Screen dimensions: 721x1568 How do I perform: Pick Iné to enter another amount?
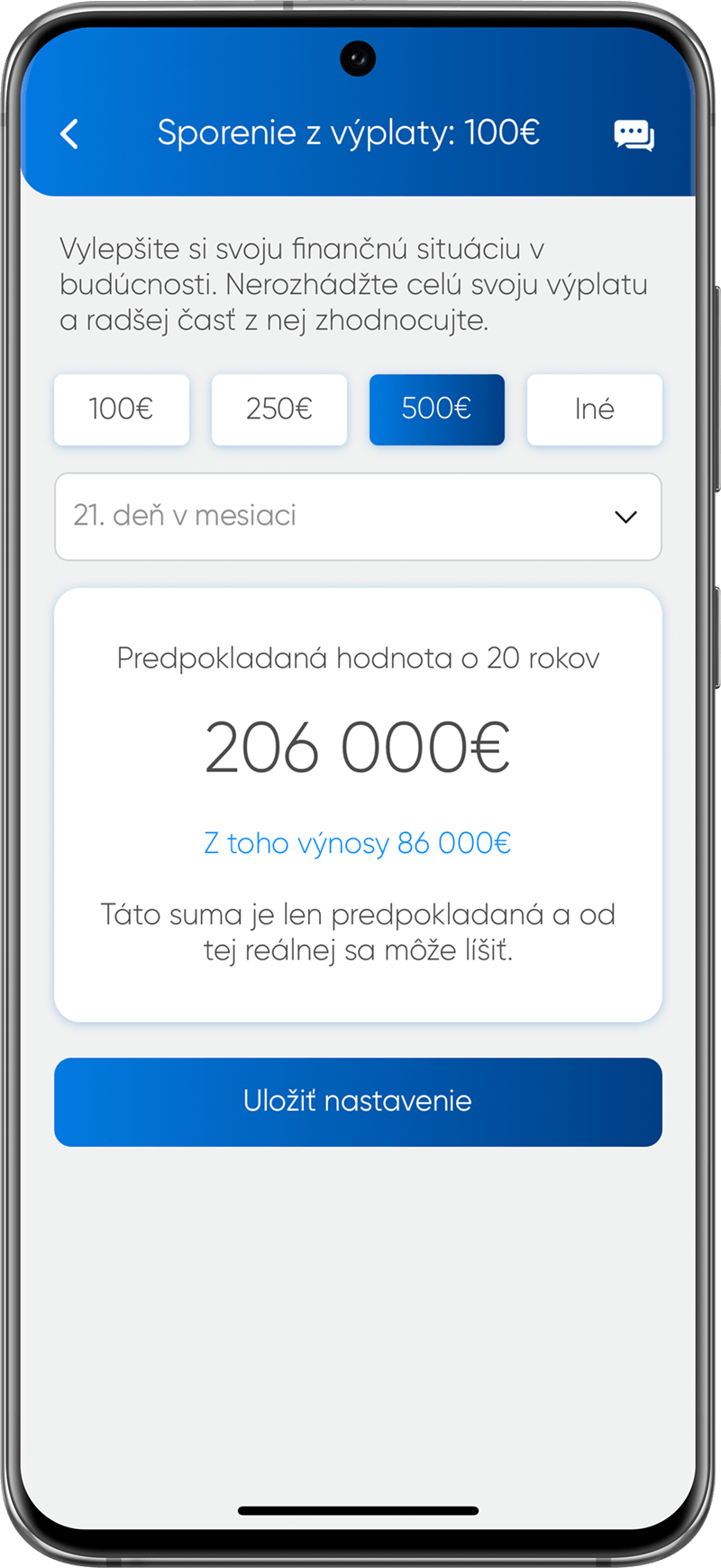[x=594, y=409]
